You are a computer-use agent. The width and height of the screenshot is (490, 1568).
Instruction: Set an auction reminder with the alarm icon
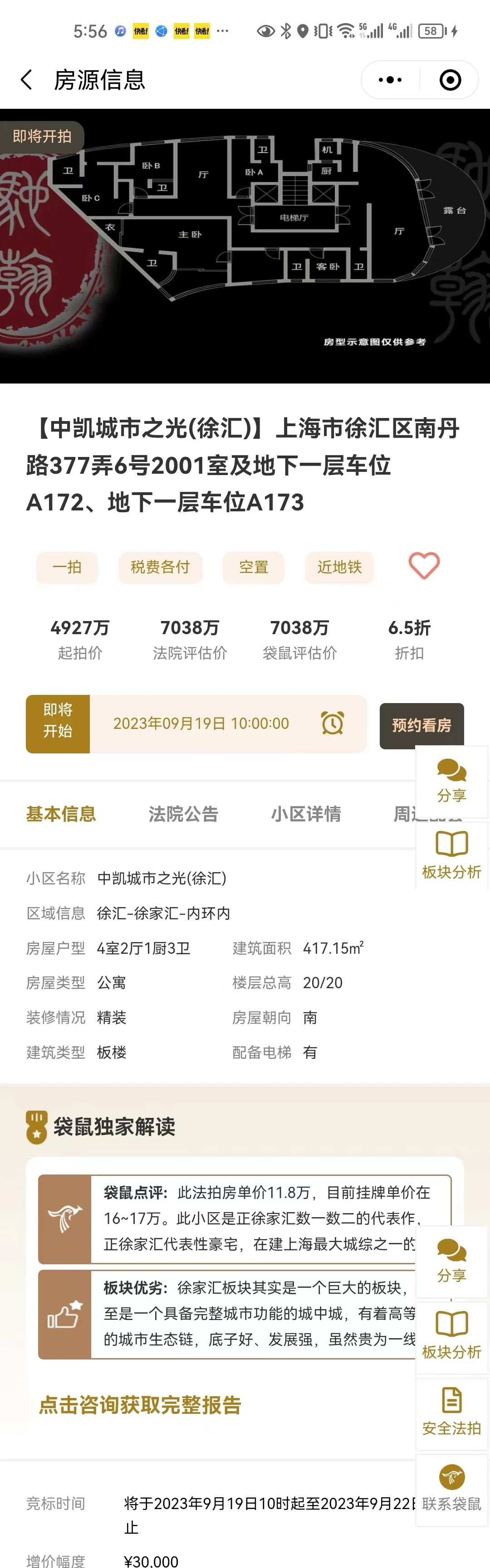pos(333,723)
